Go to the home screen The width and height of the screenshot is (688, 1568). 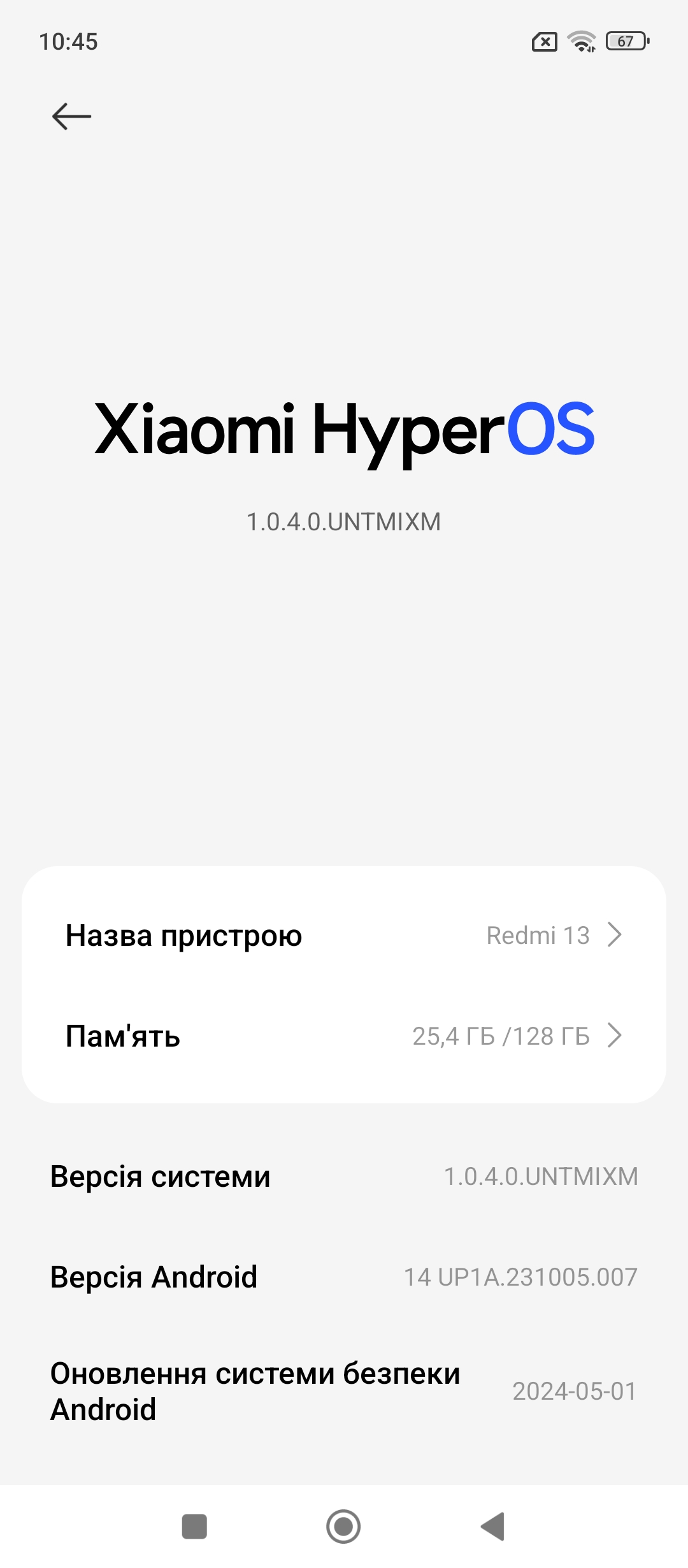pos(343,1527)
